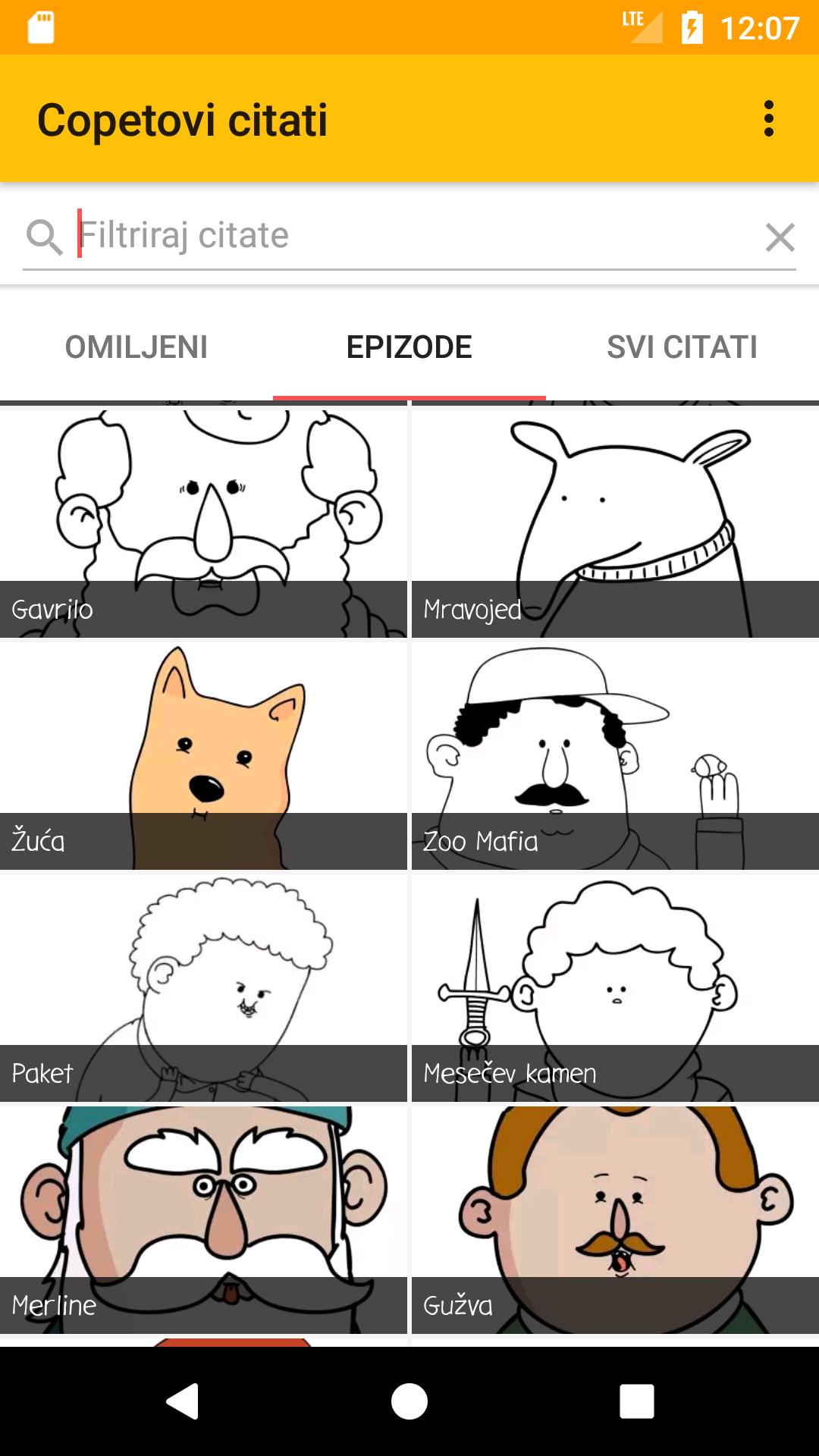Select the Žuća episode
Viewport: 819px width, 1456px height.
click(203, 755)
